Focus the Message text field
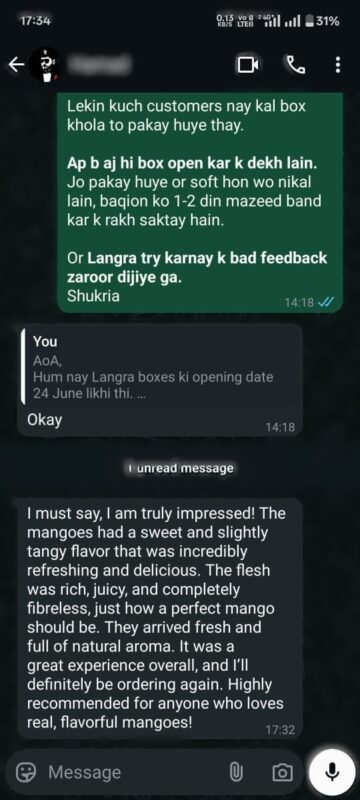 tap(133, 772)
